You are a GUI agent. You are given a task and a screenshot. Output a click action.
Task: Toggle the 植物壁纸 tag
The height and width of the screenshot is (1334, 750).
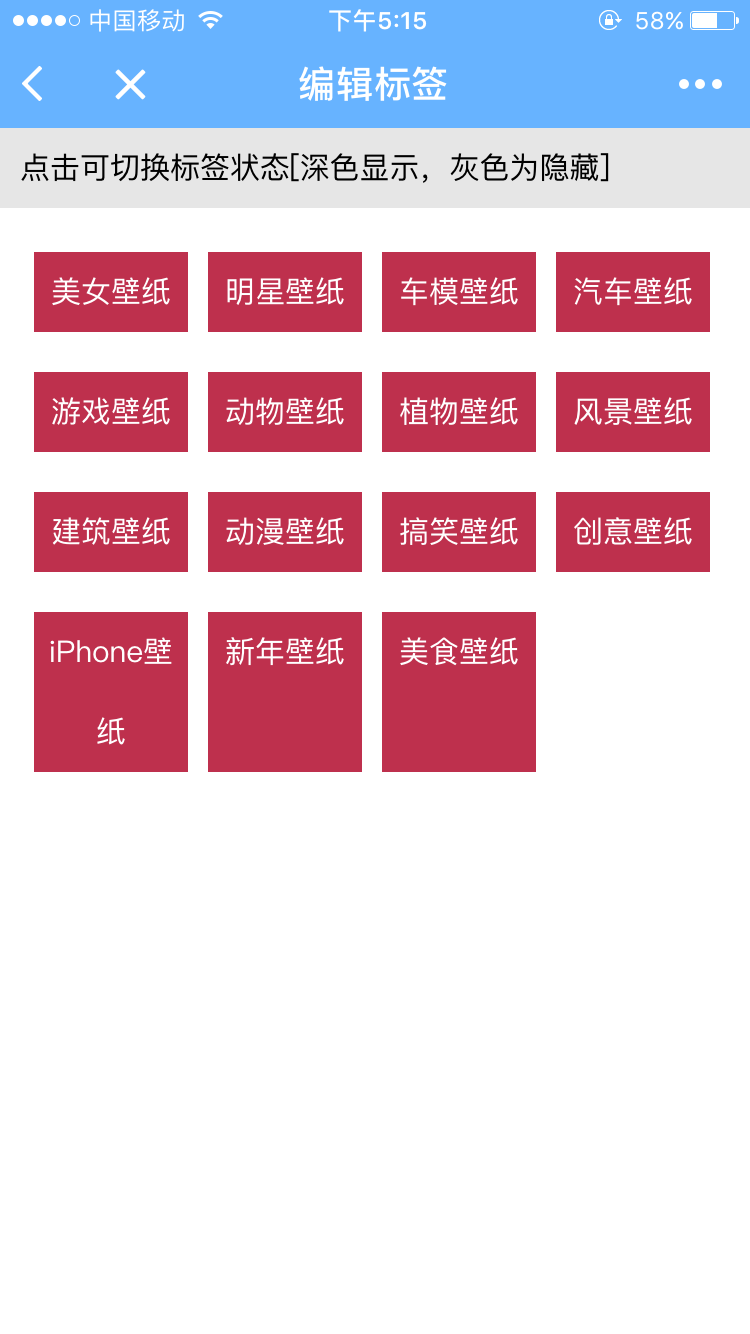click(x=459, y=412)
